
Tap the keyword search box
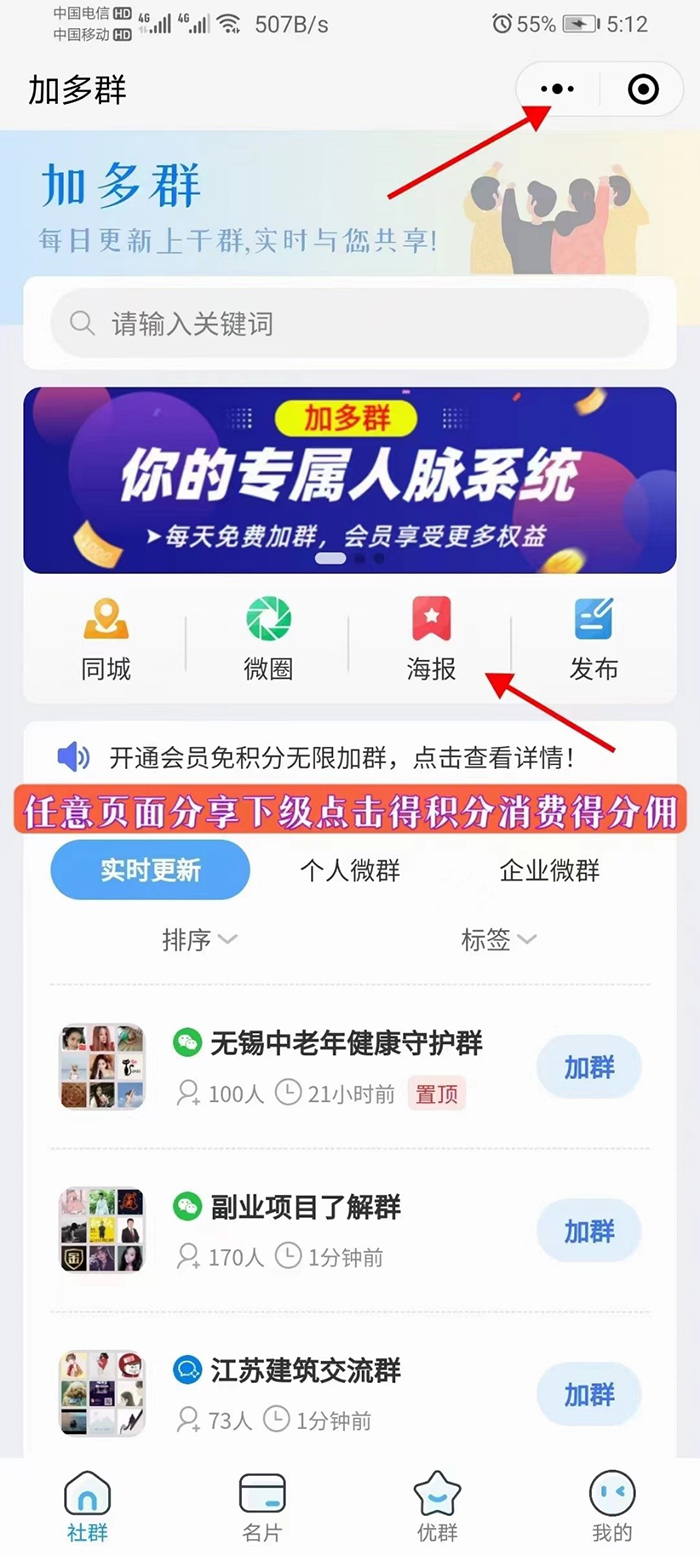pyautogui.click(x=350, y=324)
